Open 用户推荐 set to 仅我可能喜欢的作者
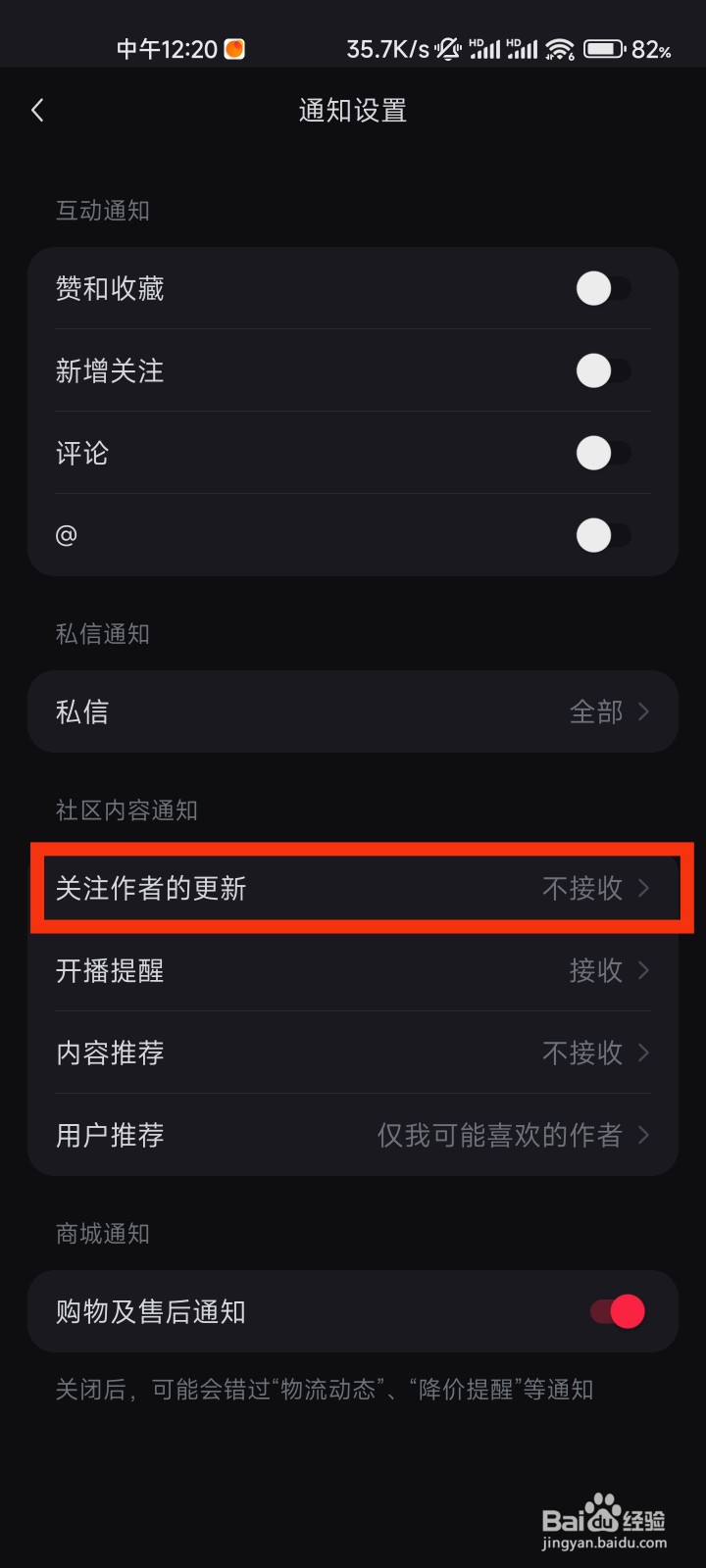 point(353,1136)
